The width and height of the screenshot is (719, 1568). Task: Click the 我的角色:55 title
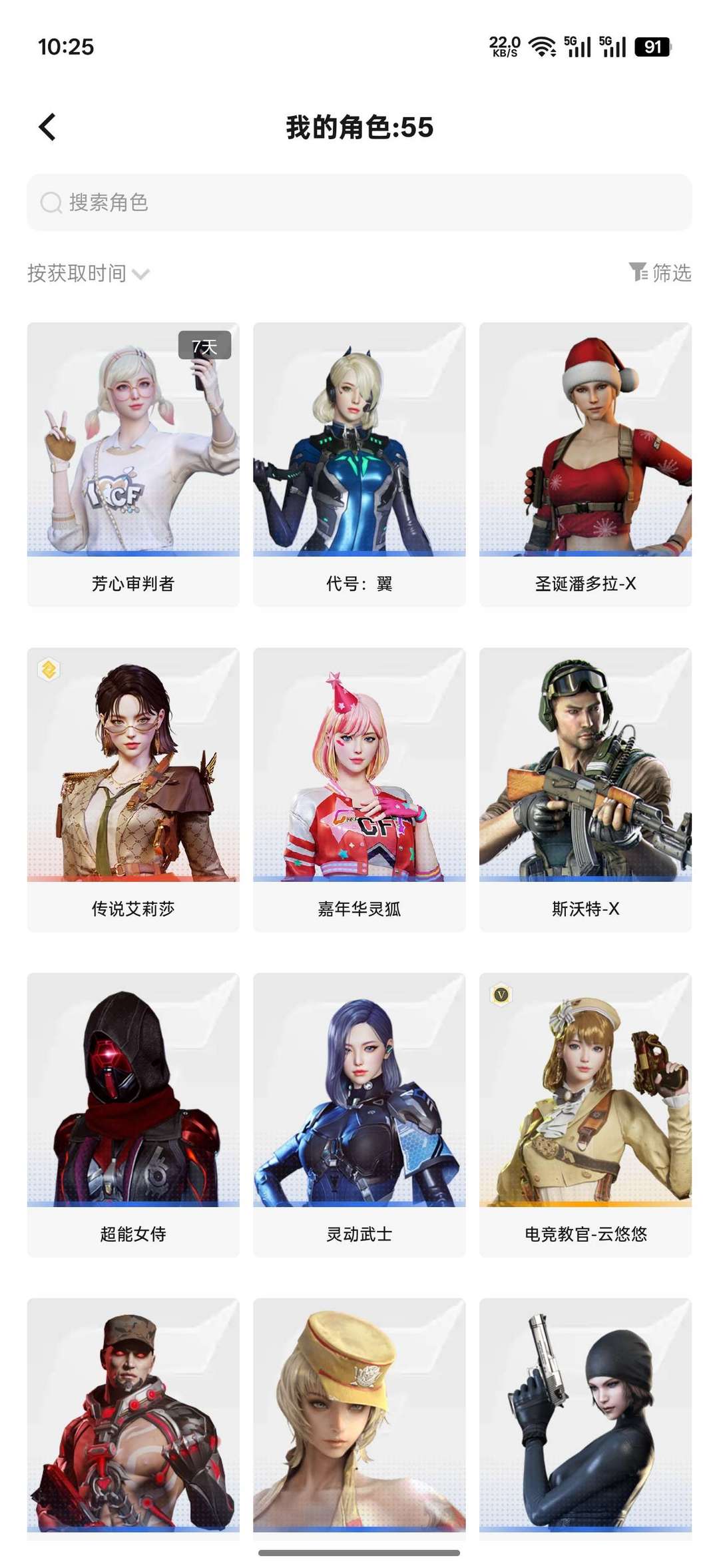pyautogui.click(x=359, y=128)
